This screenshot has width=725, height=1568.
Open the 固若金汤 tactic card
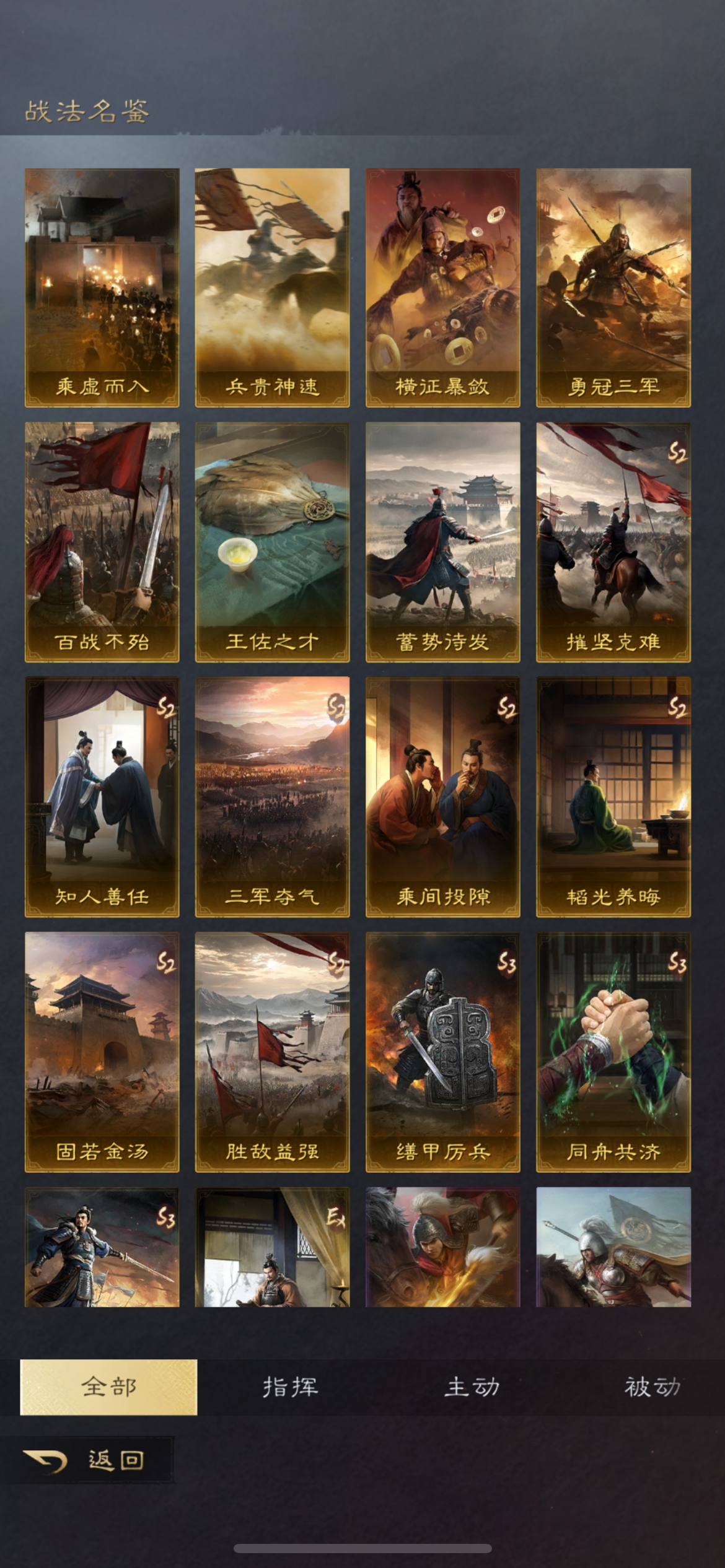coord(102,1052)
